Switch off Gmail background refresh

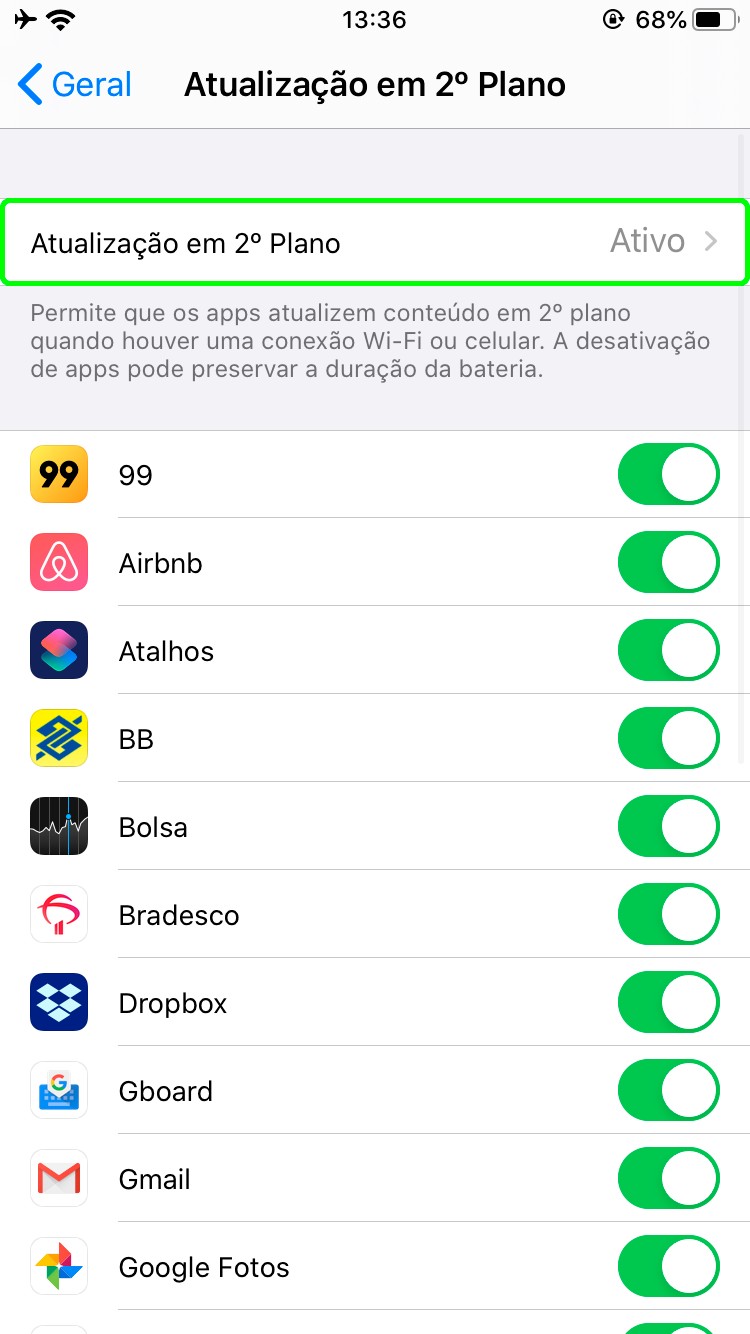click(x=668, y=1179)
